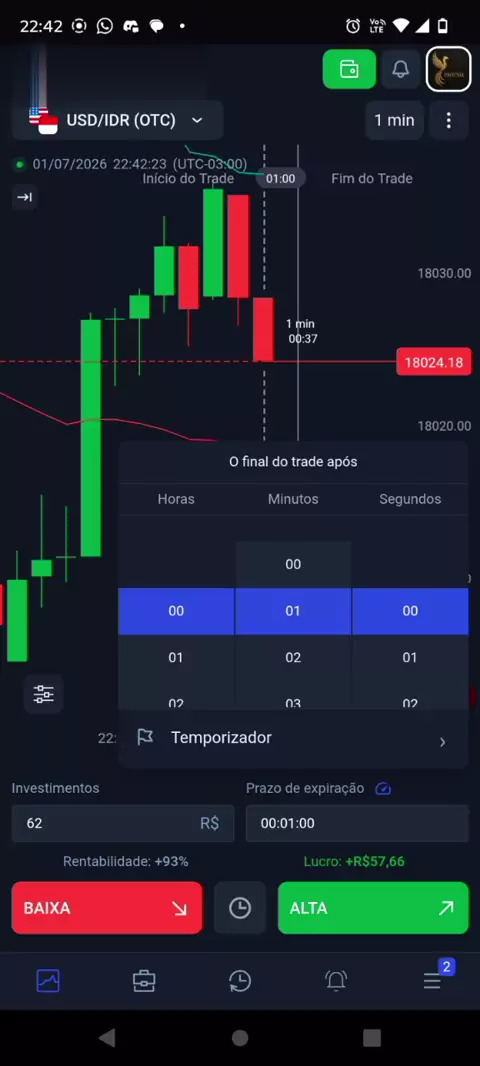Open the chart indicators settings icon

(x=44, y=694)
